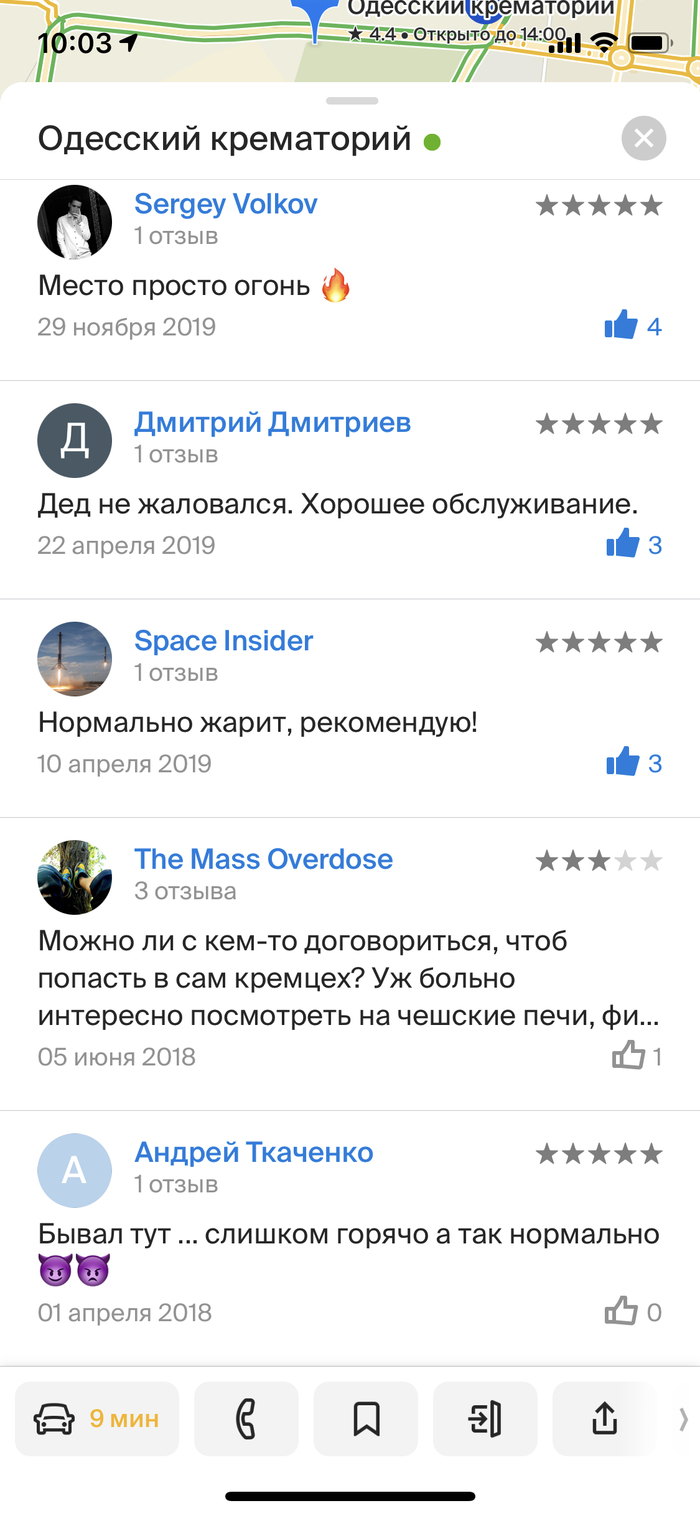Like The Mass Overdose's review

629,1056
